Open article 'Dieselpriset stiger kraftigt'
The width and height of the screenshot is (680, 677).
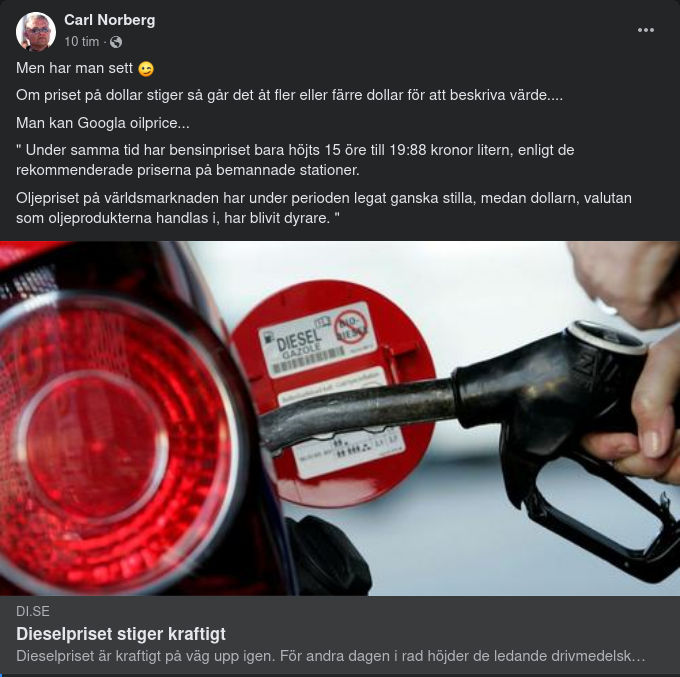(121, 634)
